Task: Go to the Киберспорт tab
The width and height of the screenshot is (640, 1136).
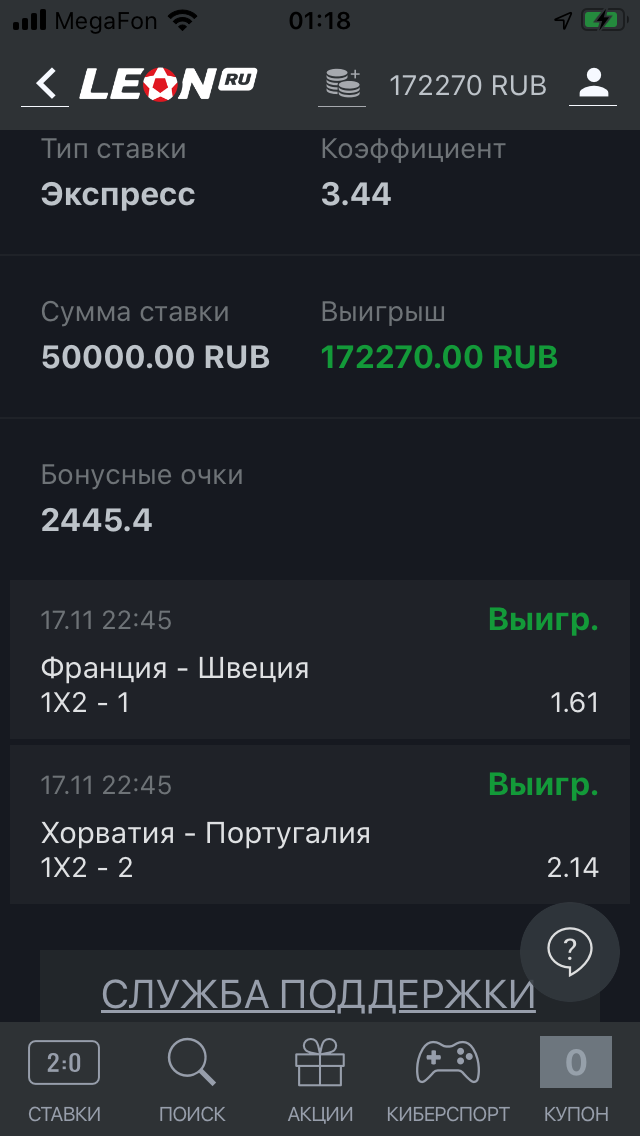Action: (x=448, y=1080)
